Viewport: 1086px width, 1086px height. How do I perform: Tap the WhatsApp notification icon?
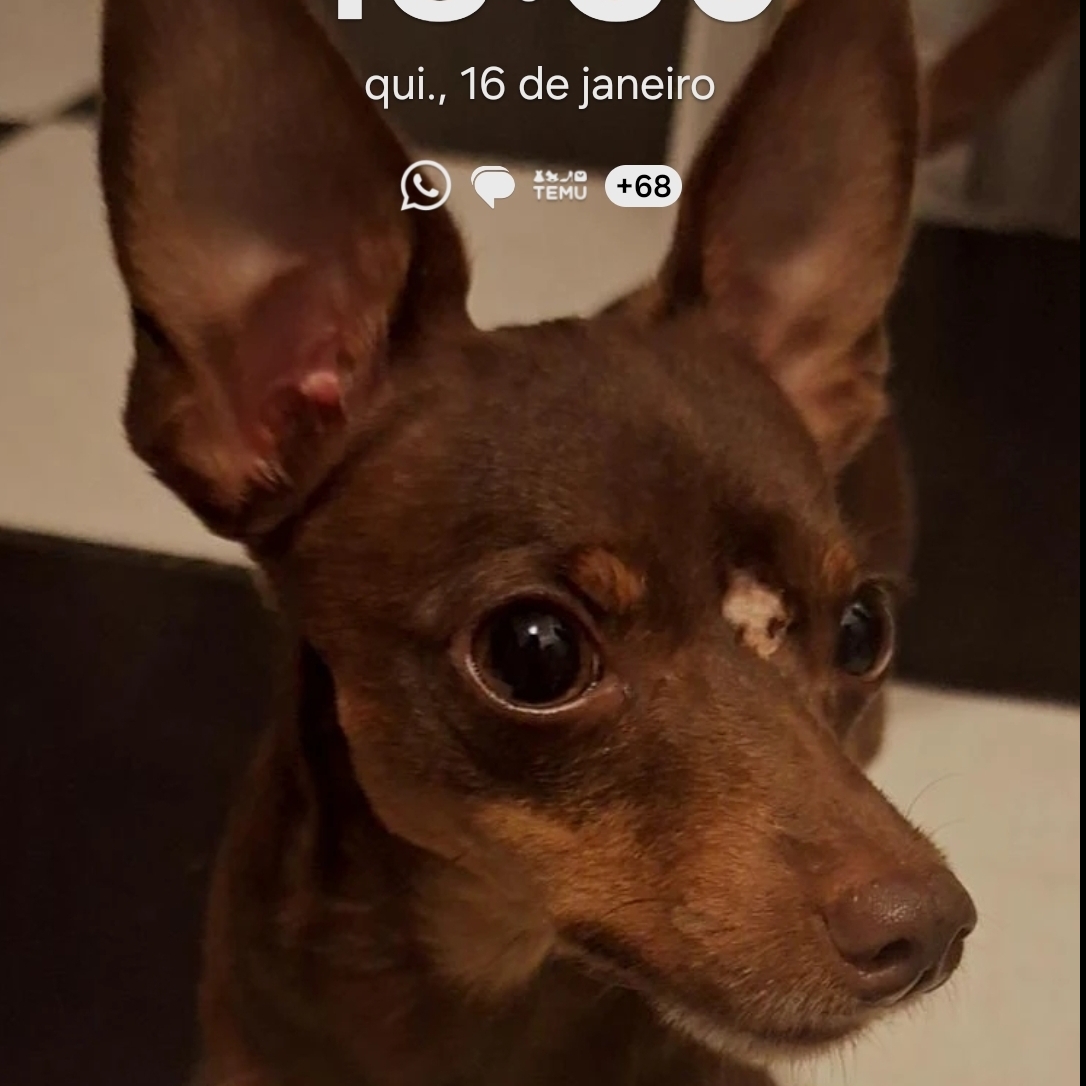(x=425, y=186)
